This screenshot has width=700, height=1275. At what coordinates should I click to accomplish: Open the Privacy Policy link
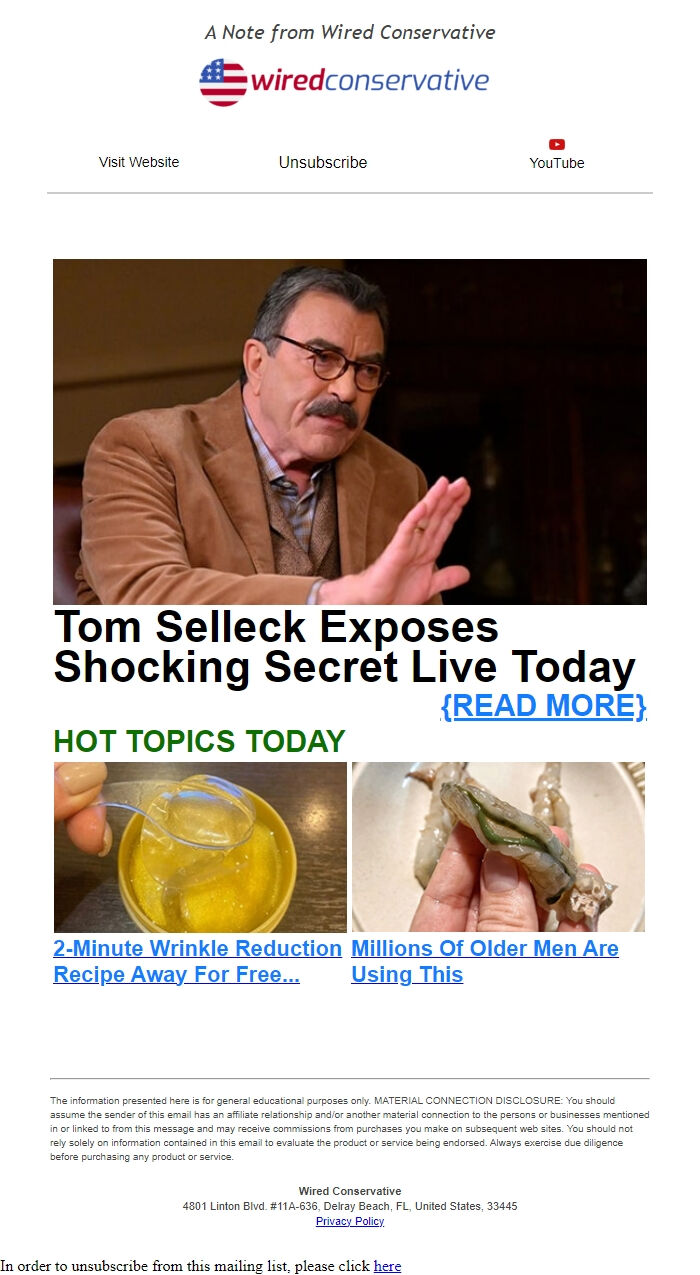(x=350, y=1221)
